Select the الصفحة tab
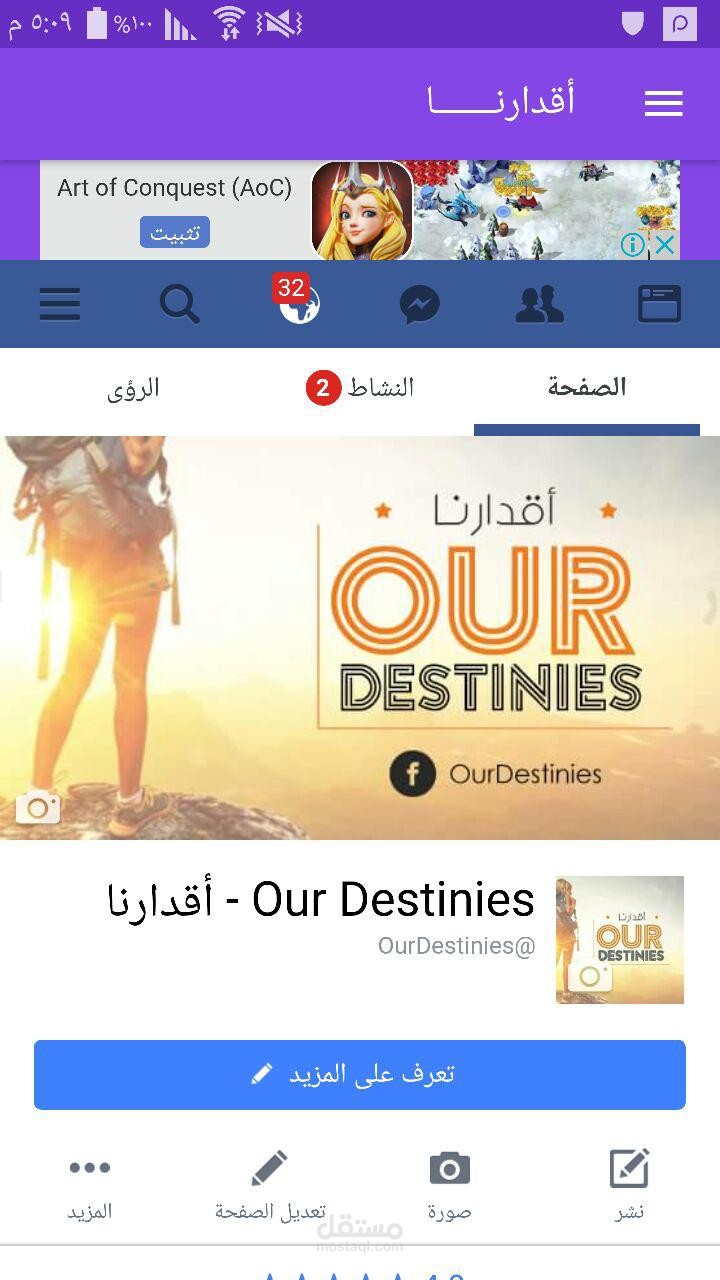720x1280 pixels. pos(587,388)
